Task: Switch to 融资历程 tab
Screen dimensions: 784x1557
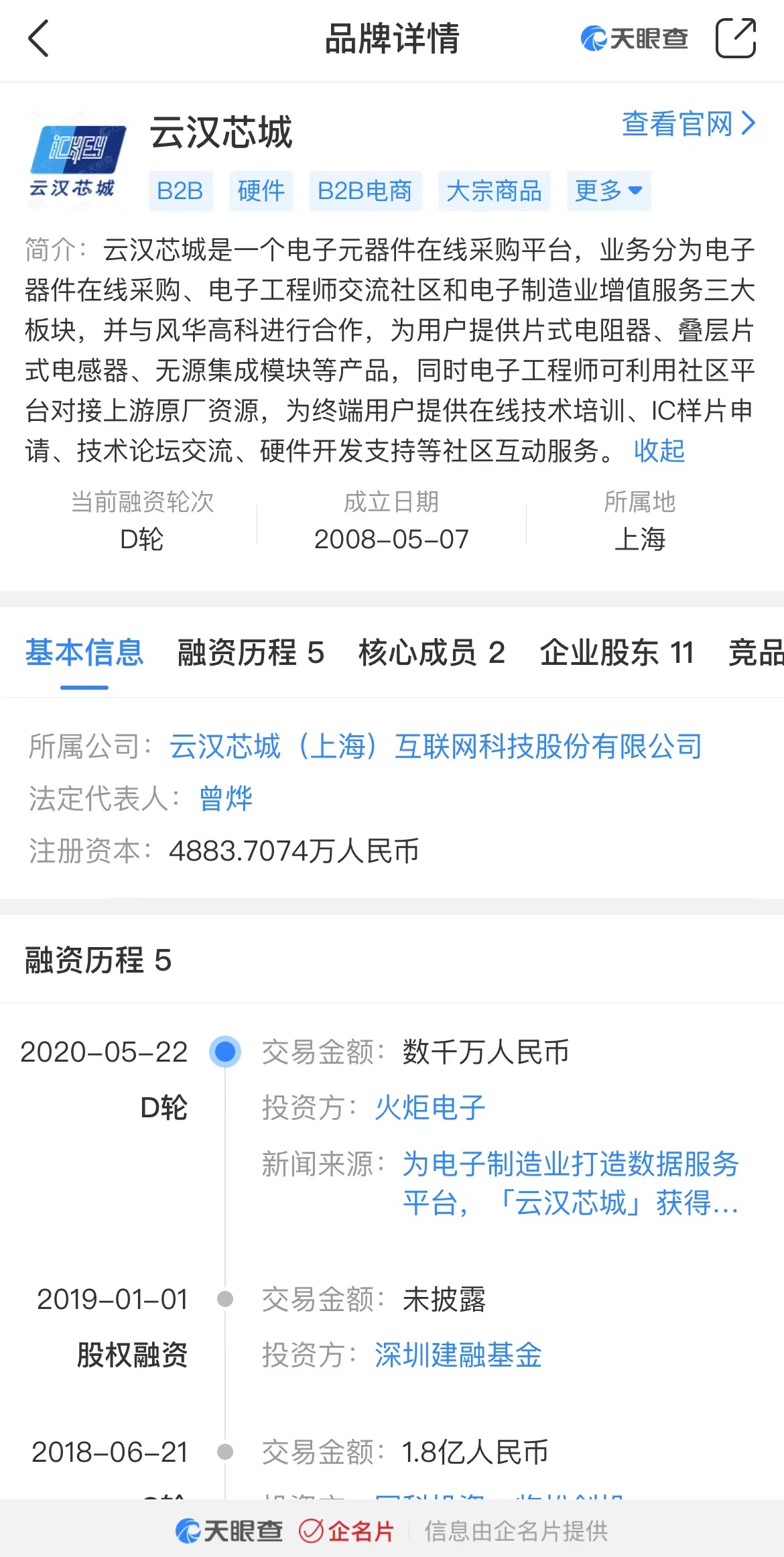Action: pos(251,653)
